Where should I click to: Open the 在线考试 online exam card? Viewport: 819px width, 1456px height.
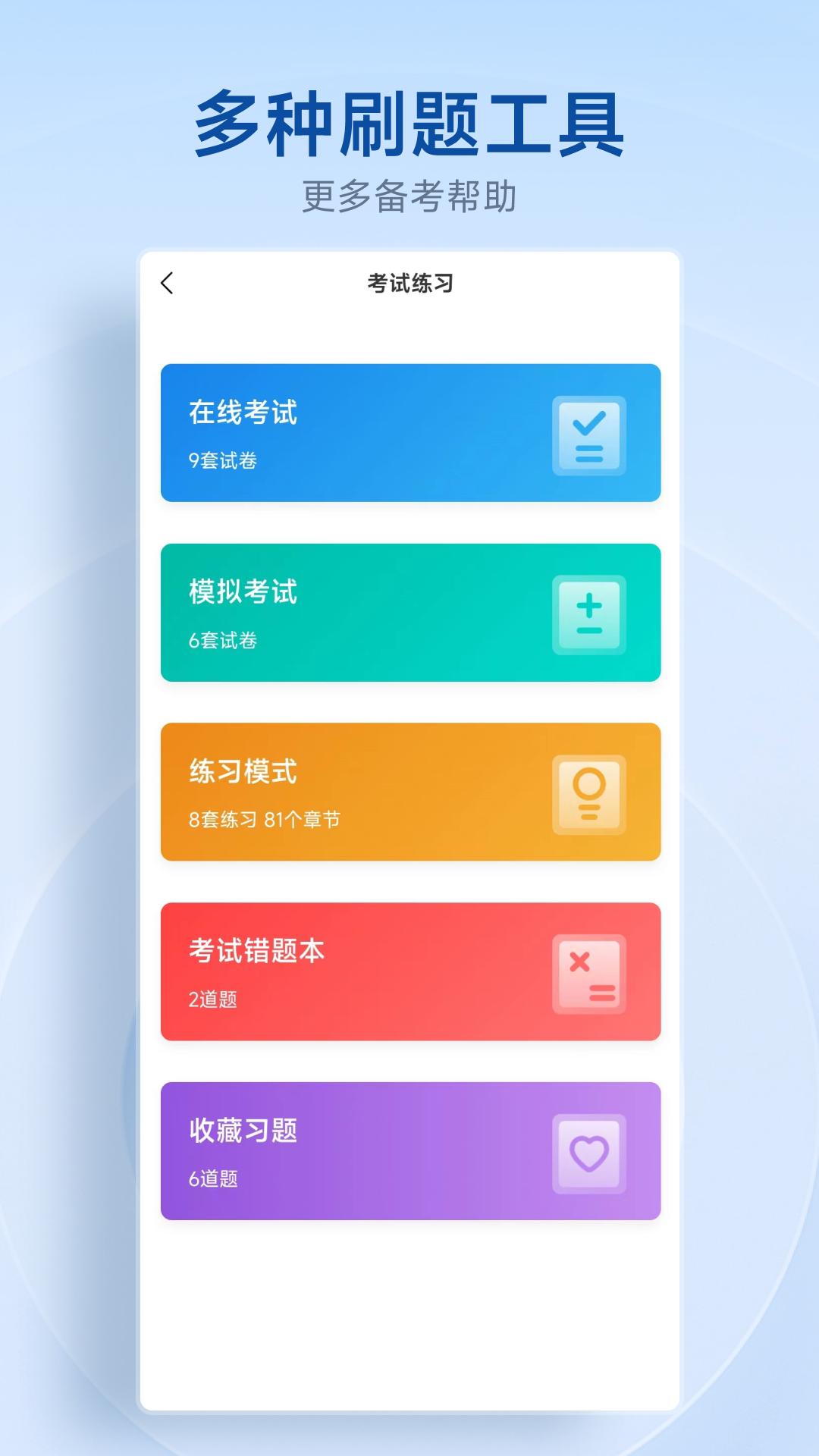(409, 434)
